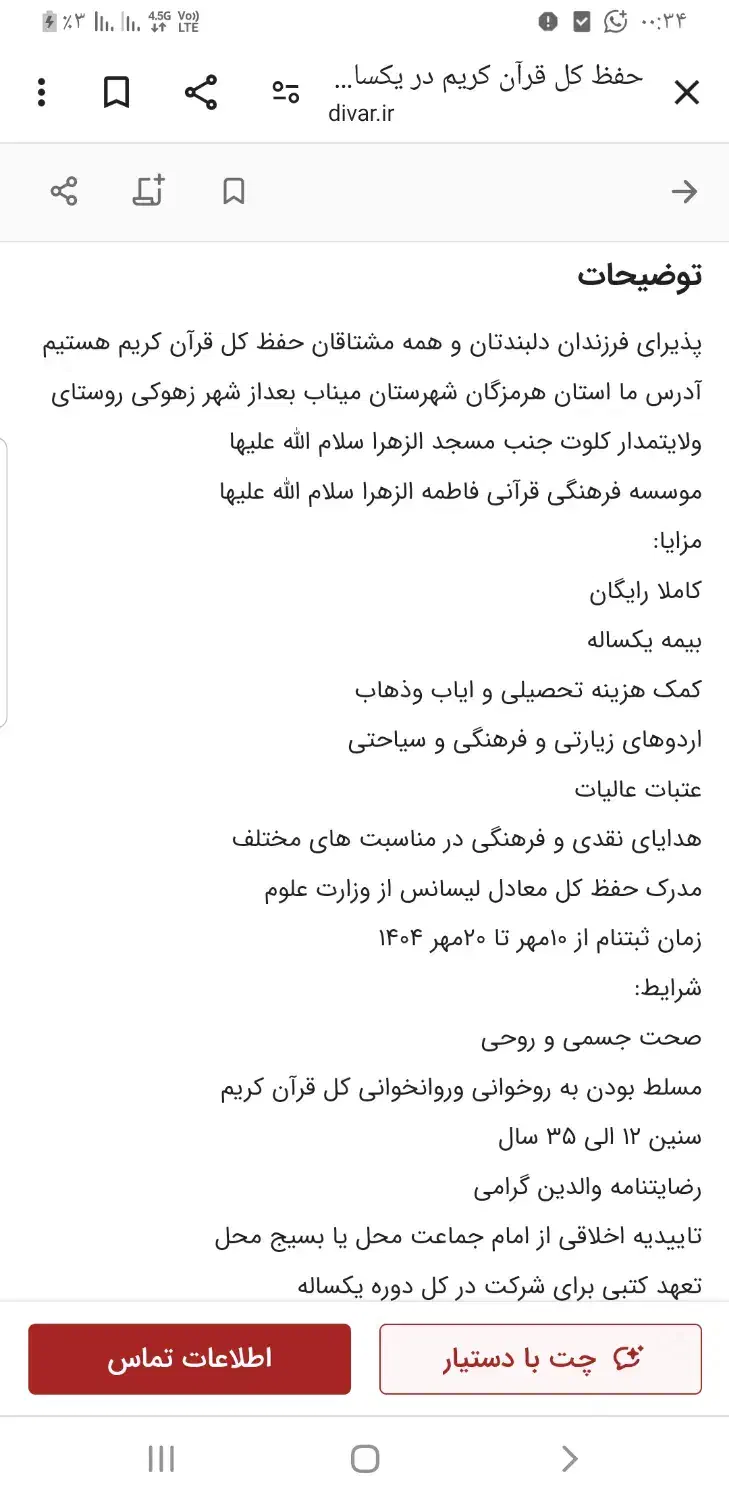The width and height of the screenshot is (729, 1500).
Task: Add a note to this ad
Action: pos(149,191)
